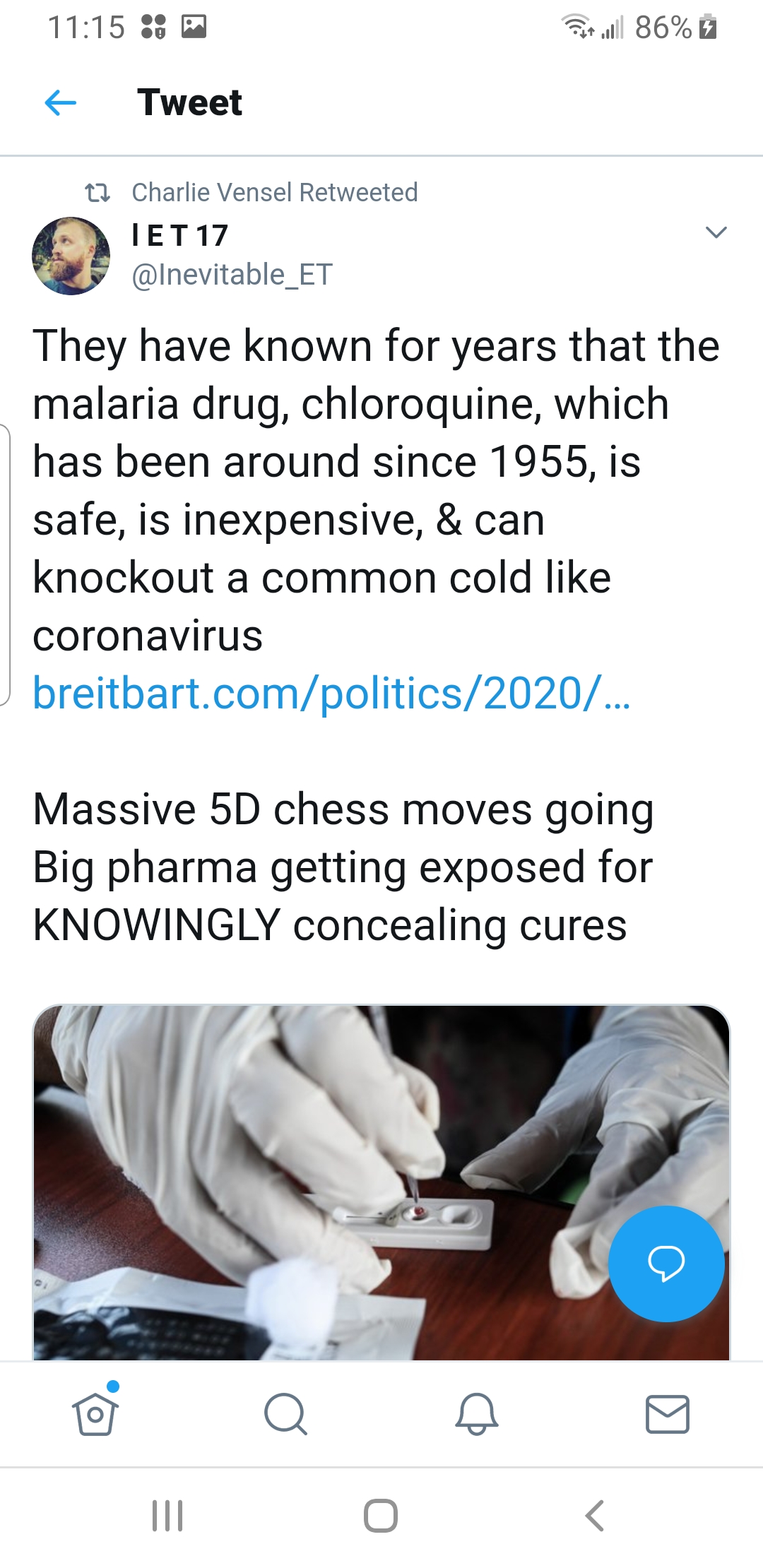Open the notifications bell tab
This screenshot has height=1568, width=763.
pos(477,1414)
